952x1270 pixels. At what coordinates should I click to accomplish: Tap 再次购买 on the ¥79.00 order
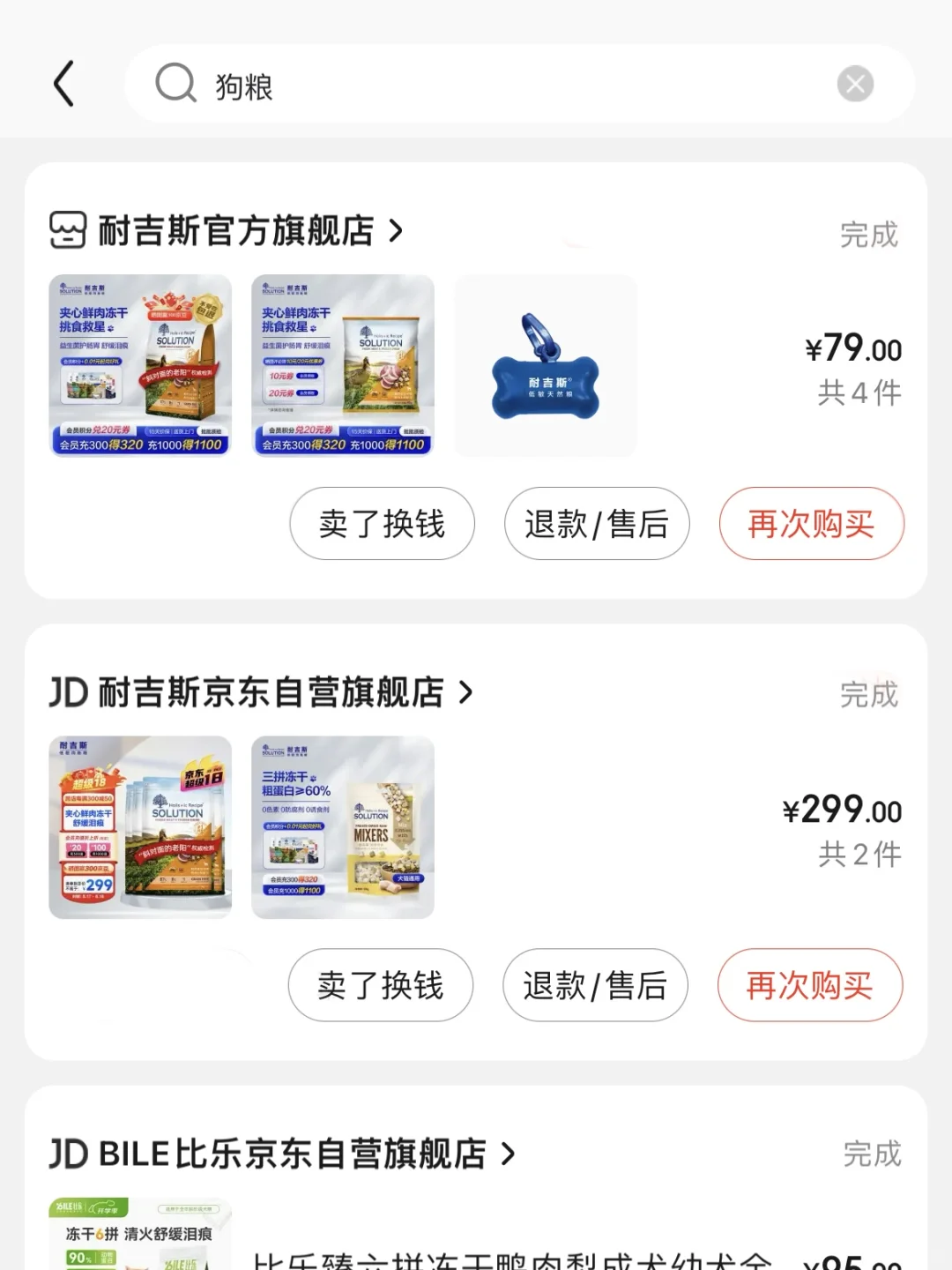(811, 524)
